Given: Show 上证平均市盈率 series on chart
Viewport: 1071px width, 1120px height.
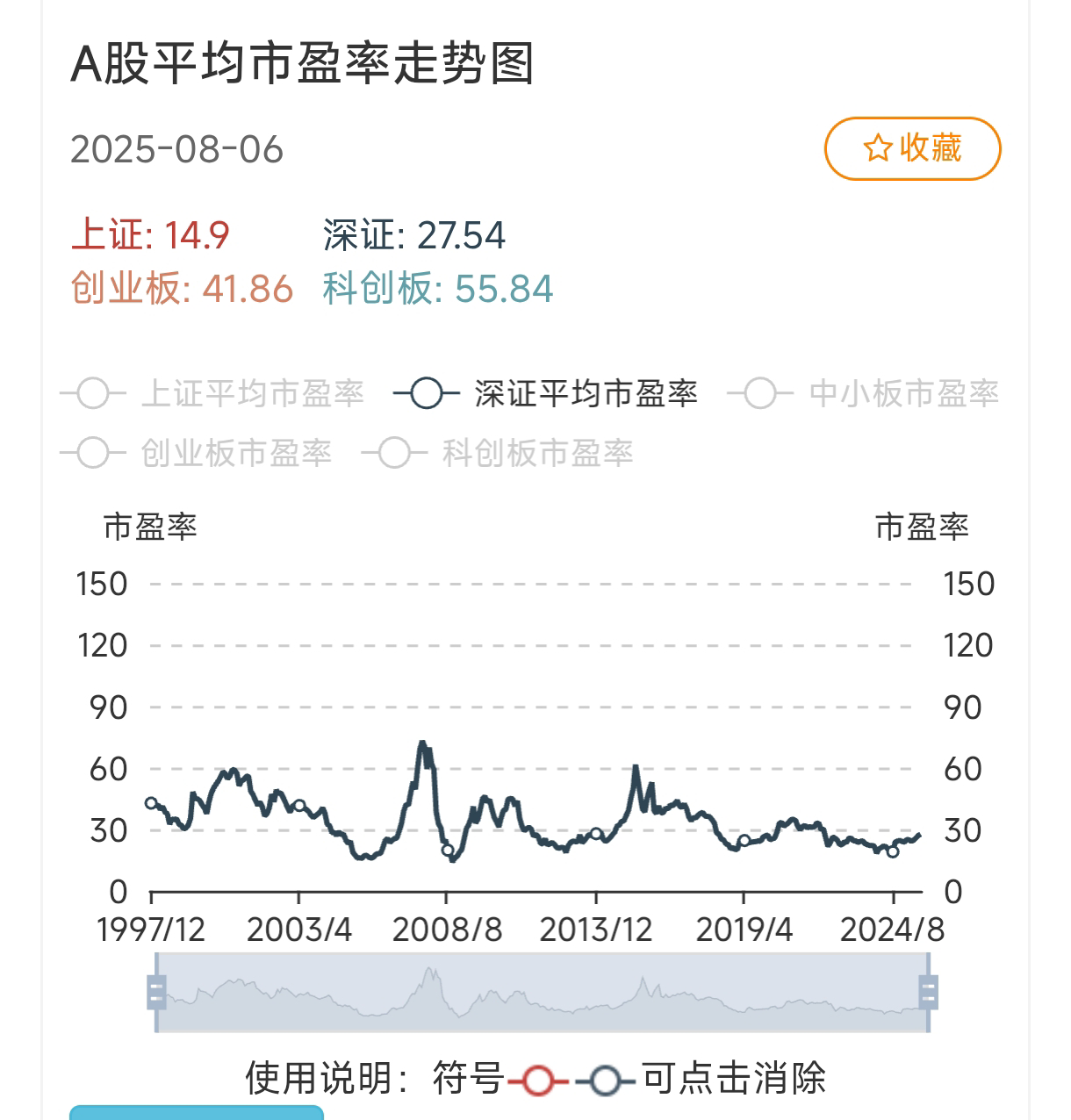Looking at the screenshot, I should pyautogui.click(x=212, y=393).
